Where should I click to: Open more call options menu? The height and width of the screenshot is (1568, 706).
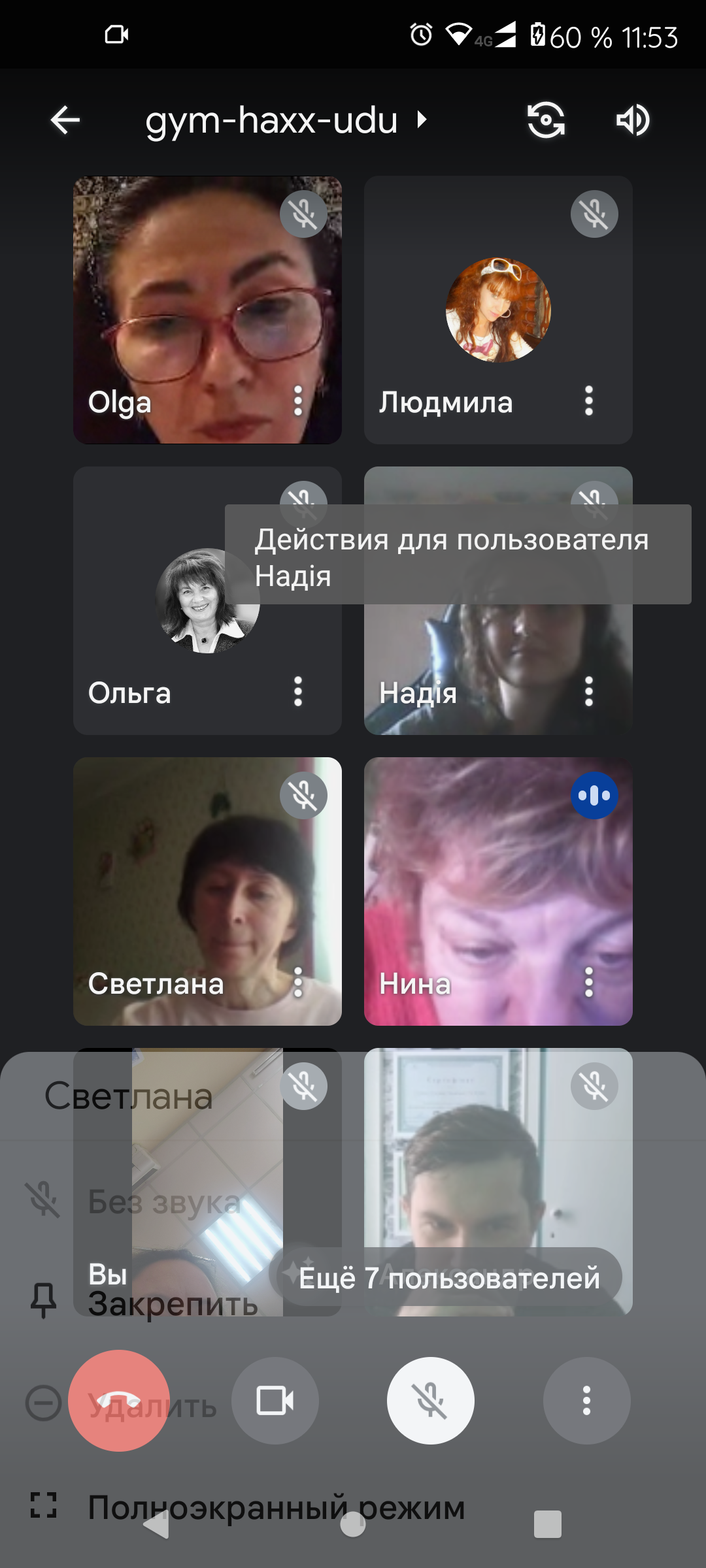[x=586, y=1401]
